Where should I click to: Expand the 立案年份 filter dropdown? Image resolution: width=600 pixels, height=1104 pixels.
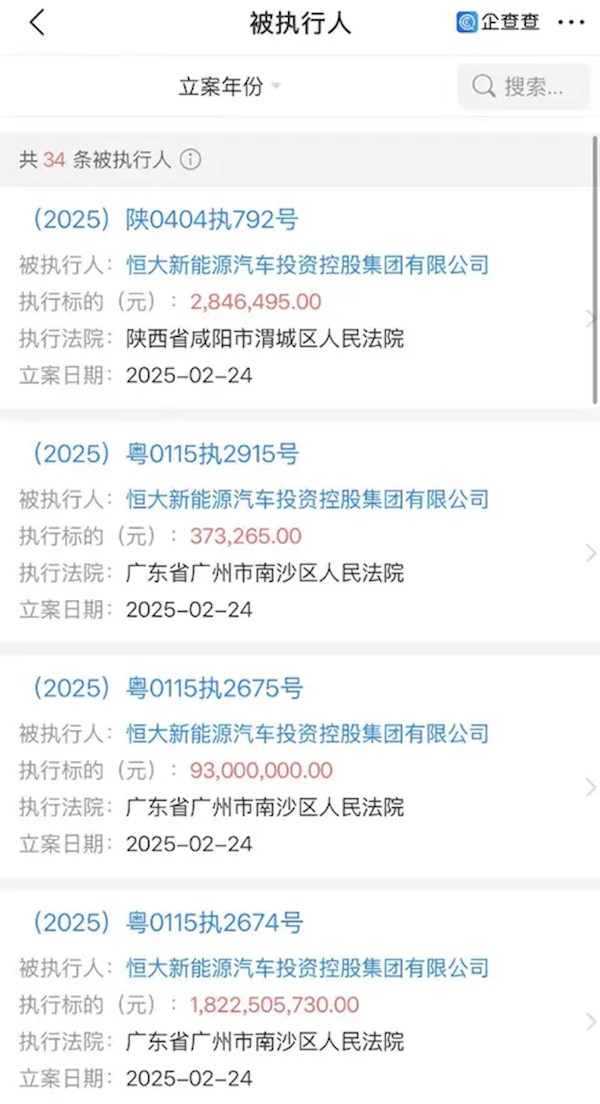tap(230, 87)
